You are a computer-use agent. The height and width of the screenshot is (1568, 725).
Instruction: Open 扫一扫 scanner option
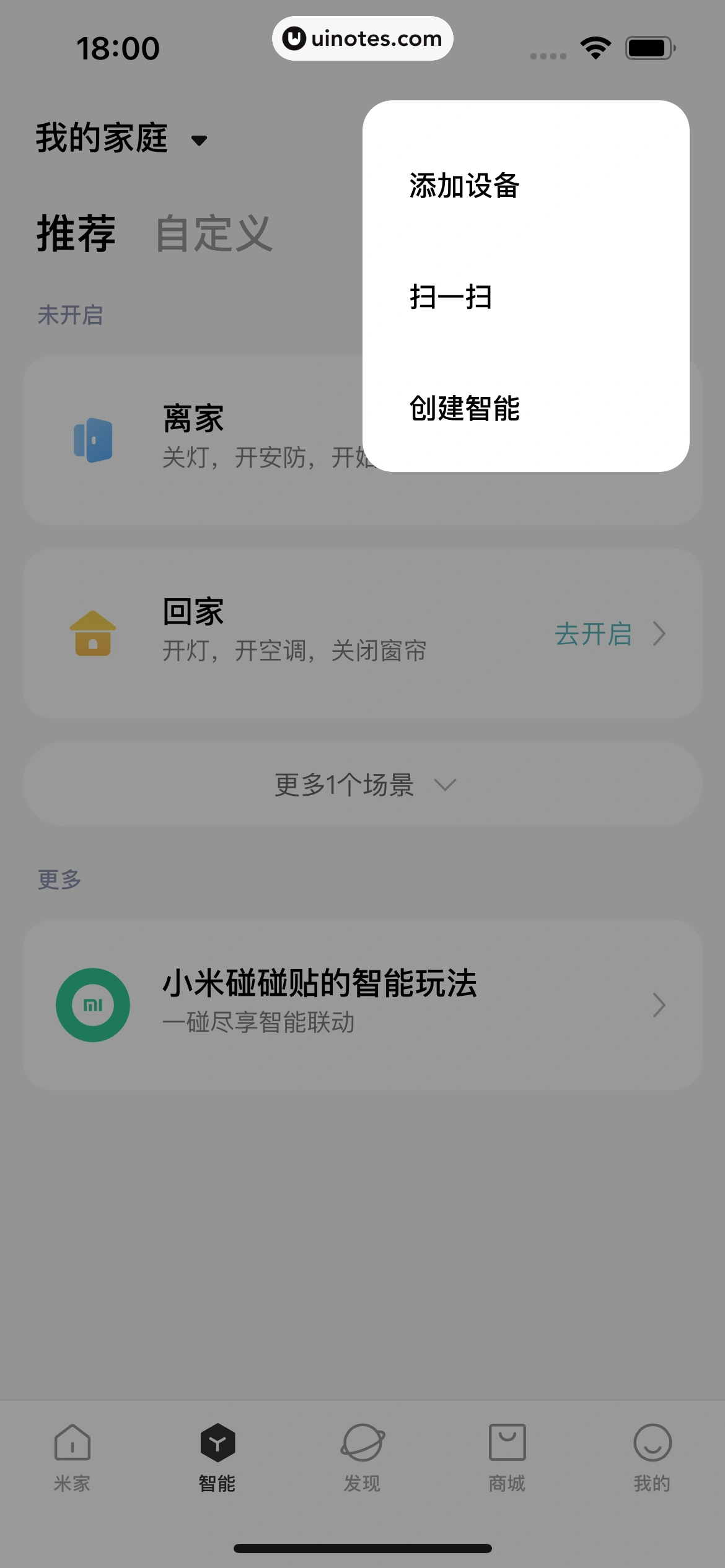(450, 297)
